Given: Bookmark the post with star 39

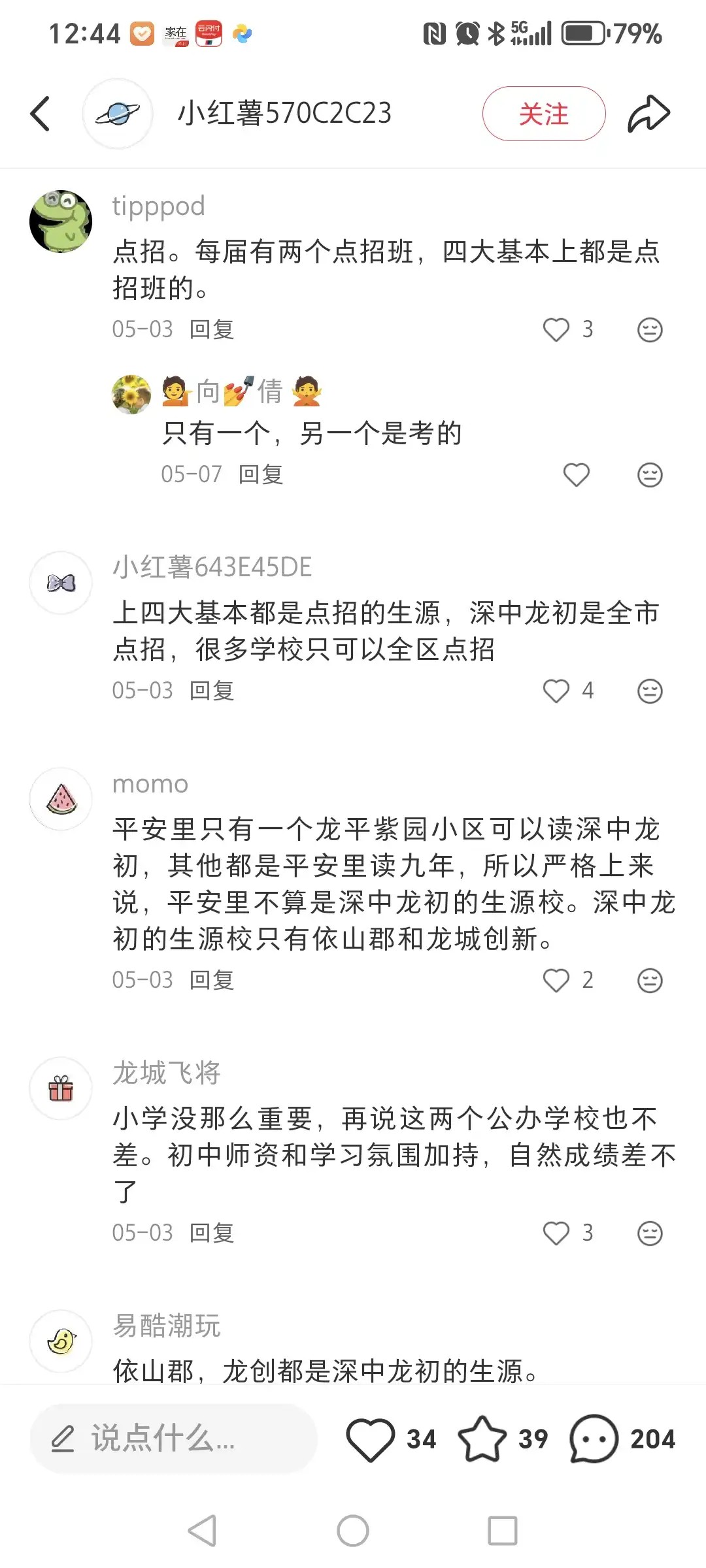Looking at the screenshot, I should (482, 1439).
